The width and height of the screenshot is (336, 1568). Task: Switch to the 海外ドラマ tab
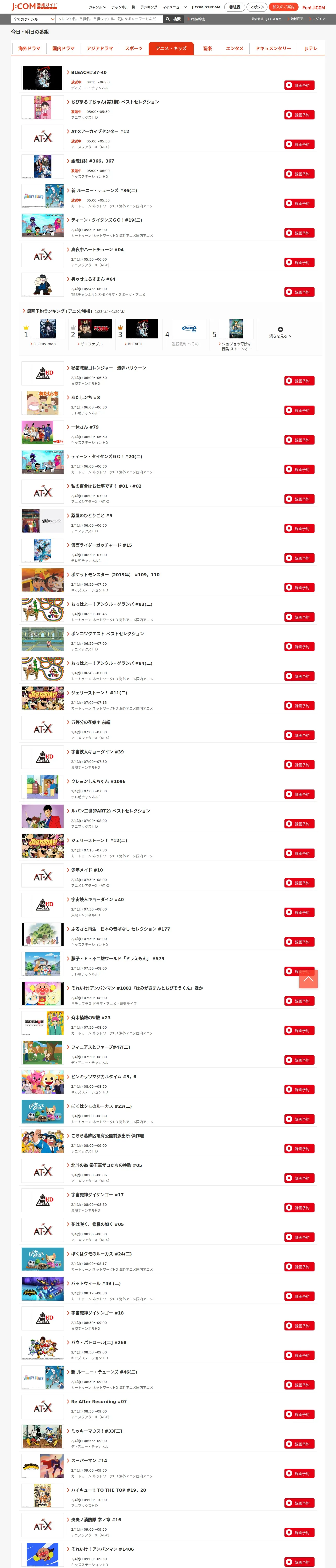(x=29, y=49)
